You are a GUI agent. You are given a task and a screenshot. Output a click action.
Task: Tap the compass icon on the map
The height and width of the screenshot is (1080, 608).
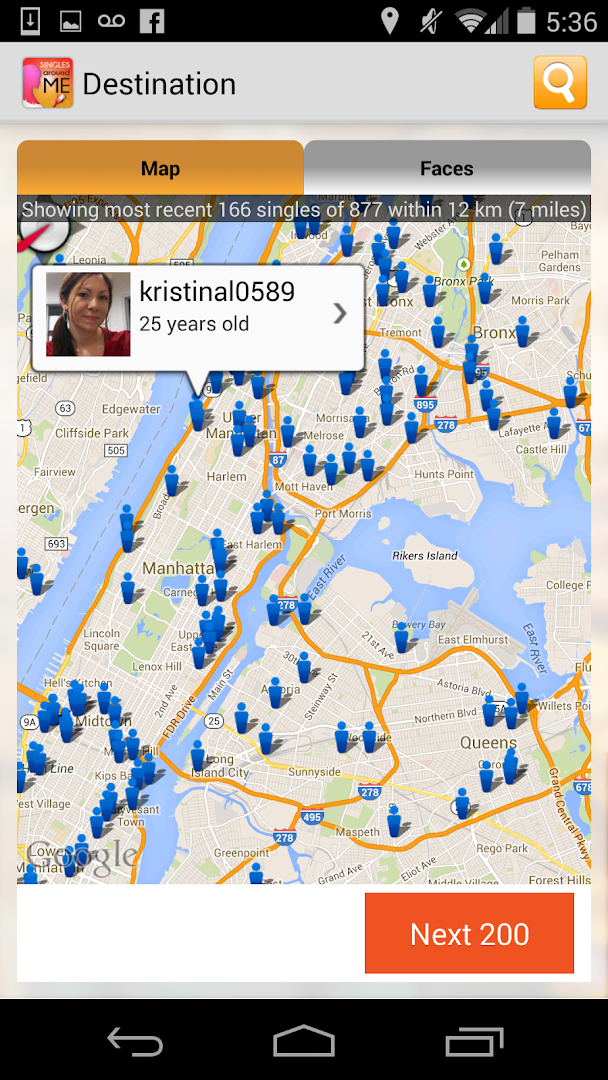pos(42,232)
